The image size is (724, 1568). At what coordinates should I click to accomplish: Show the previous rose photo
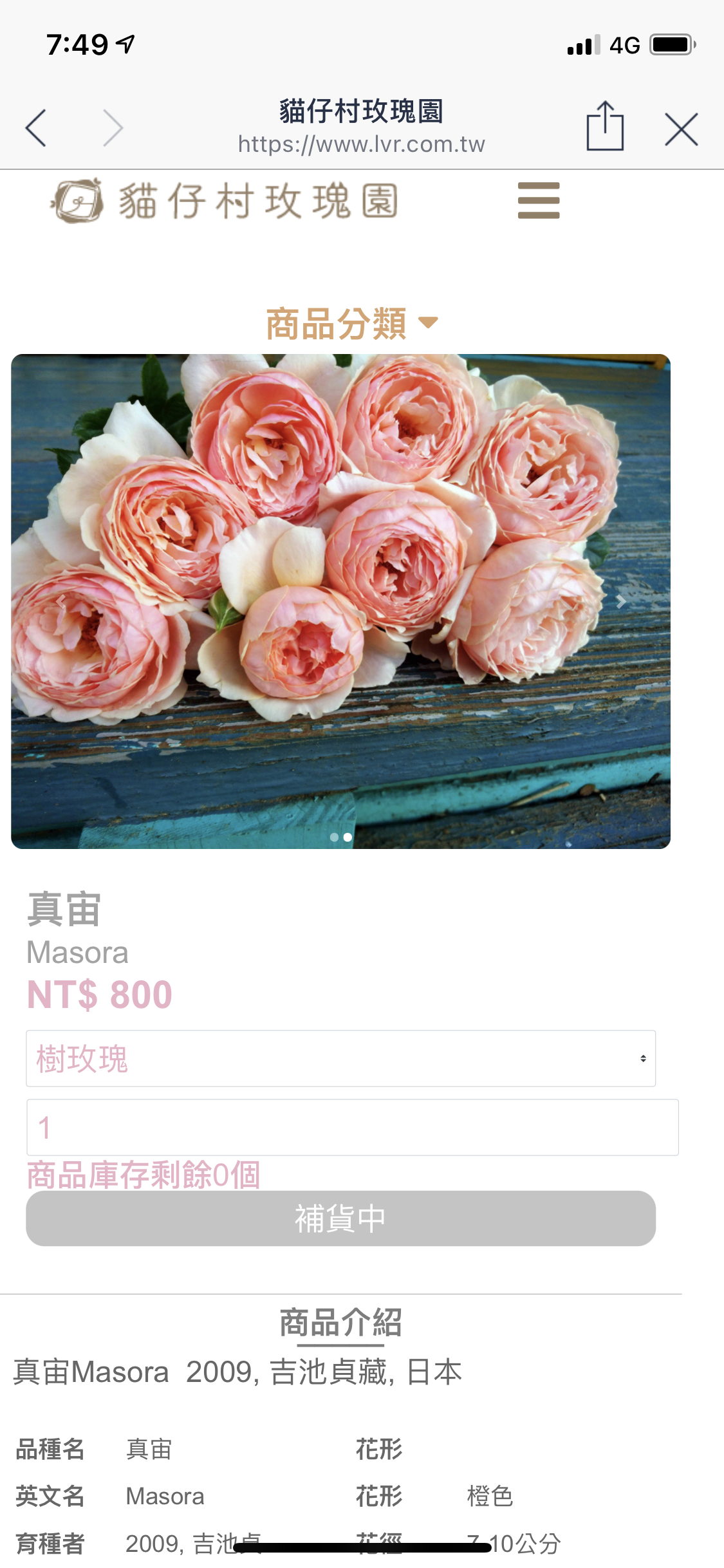[61, 601]
